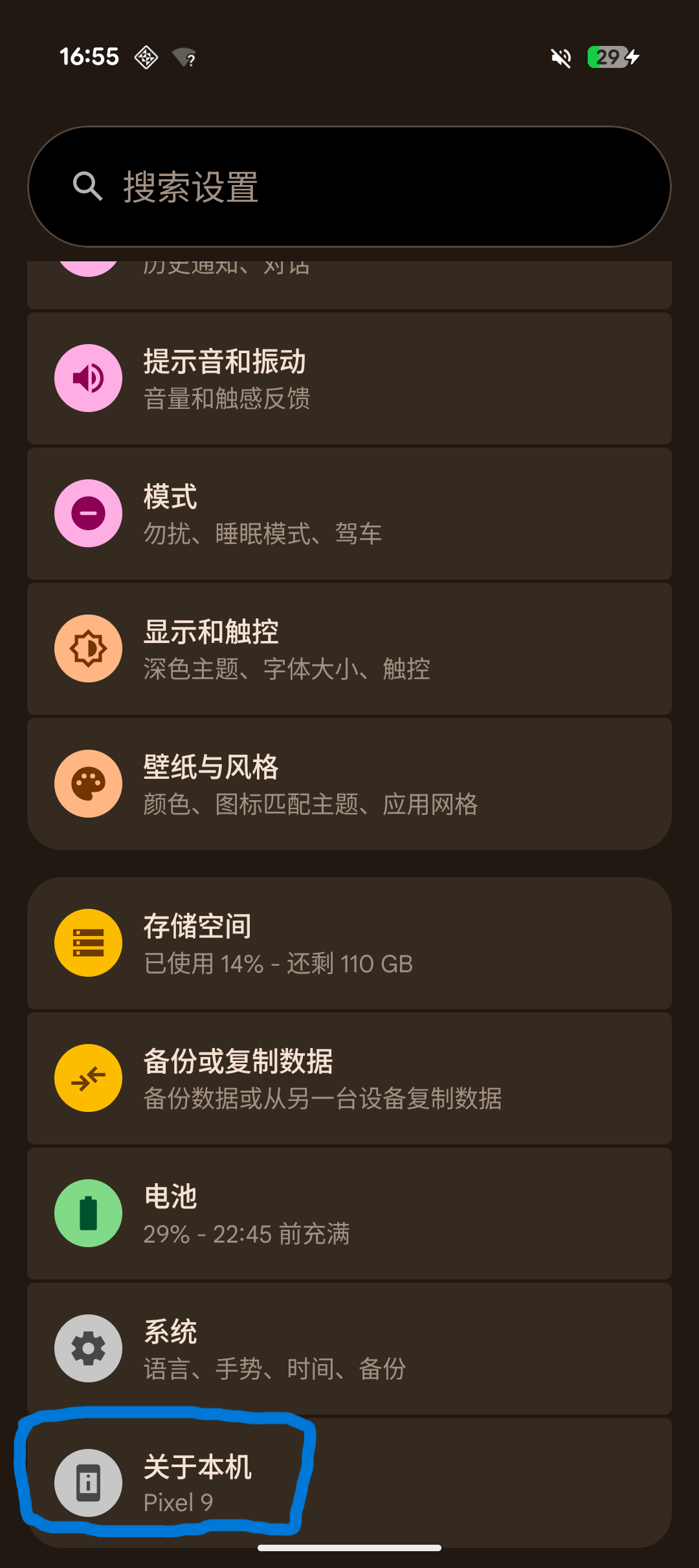View 存储空间 storage details

click(349, 943)
